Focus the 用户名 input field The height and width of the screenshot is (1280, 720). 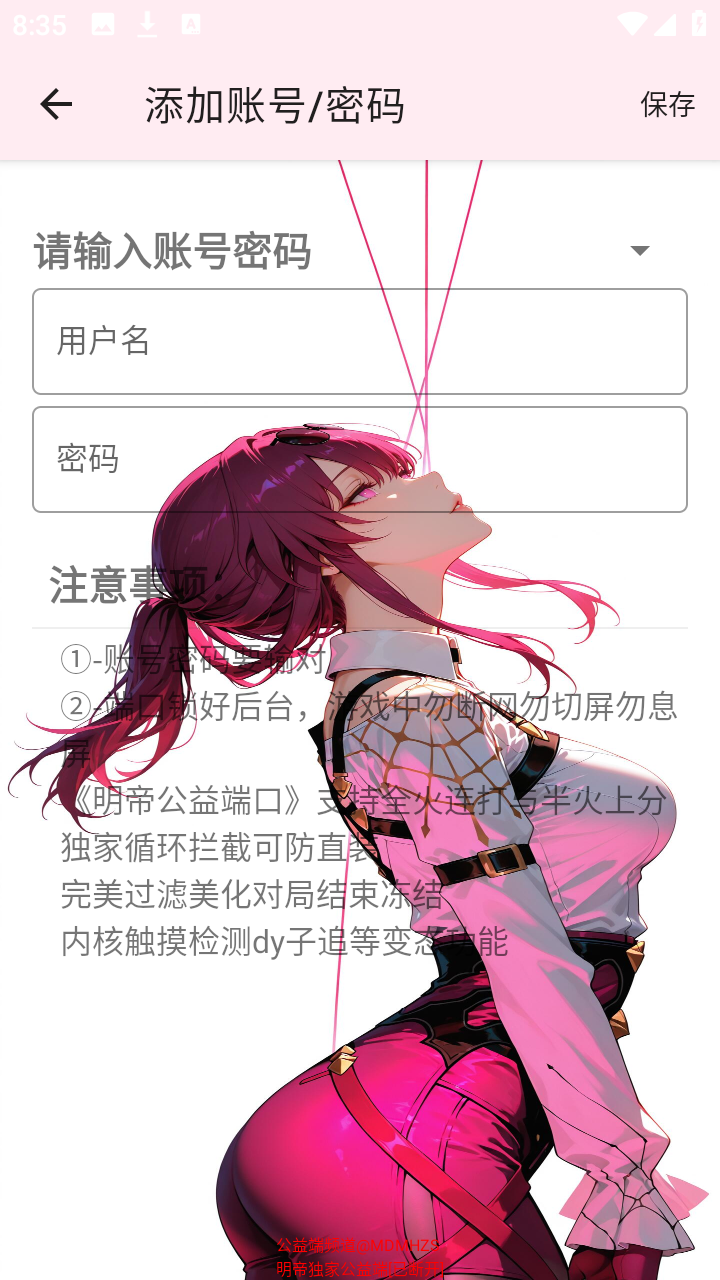360,341
